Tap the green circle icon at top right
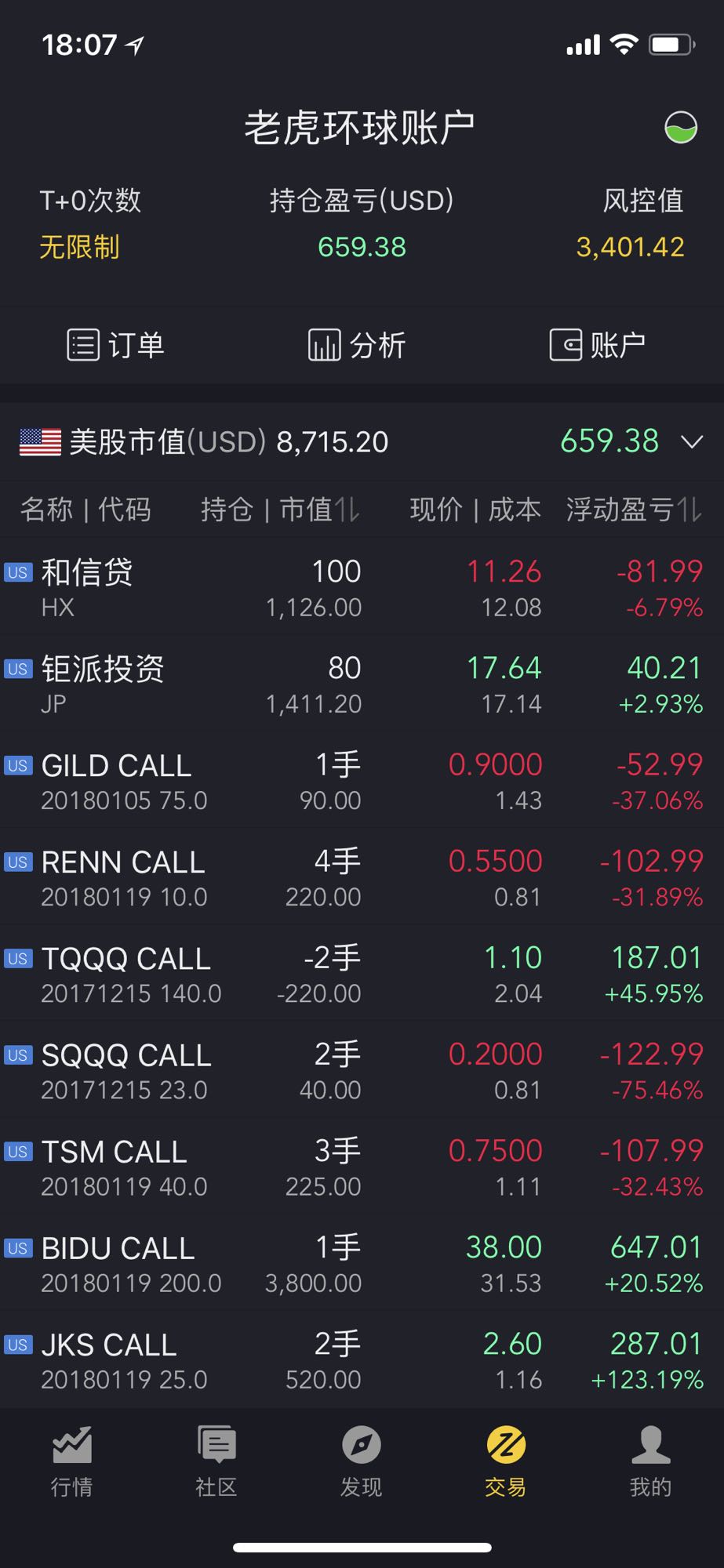724x1568 pixels. [680, 127]
